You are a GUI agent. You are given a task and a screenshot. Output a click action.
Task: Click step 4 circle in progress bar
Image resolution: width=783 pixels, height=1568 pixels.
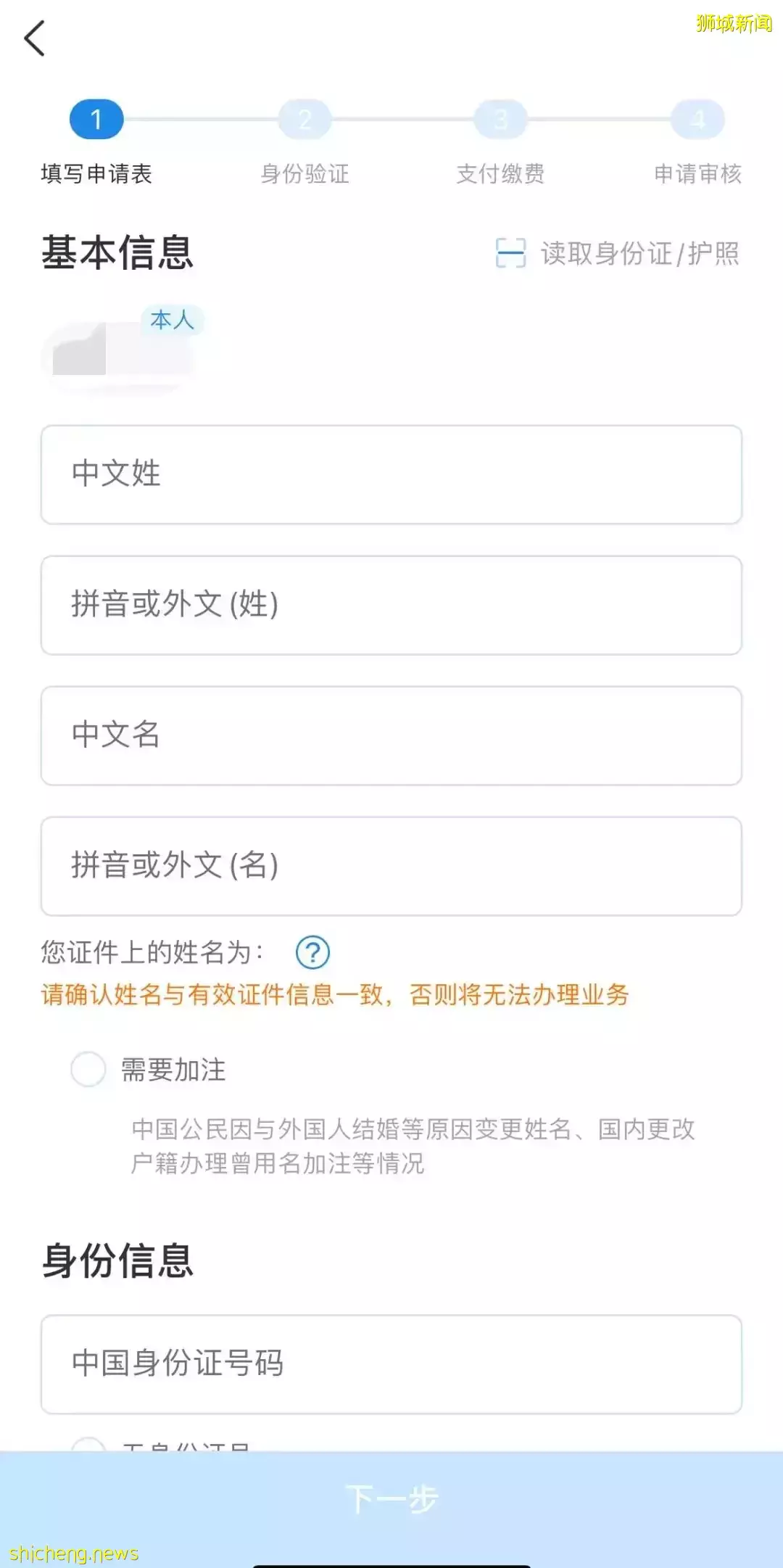(697, 118)
